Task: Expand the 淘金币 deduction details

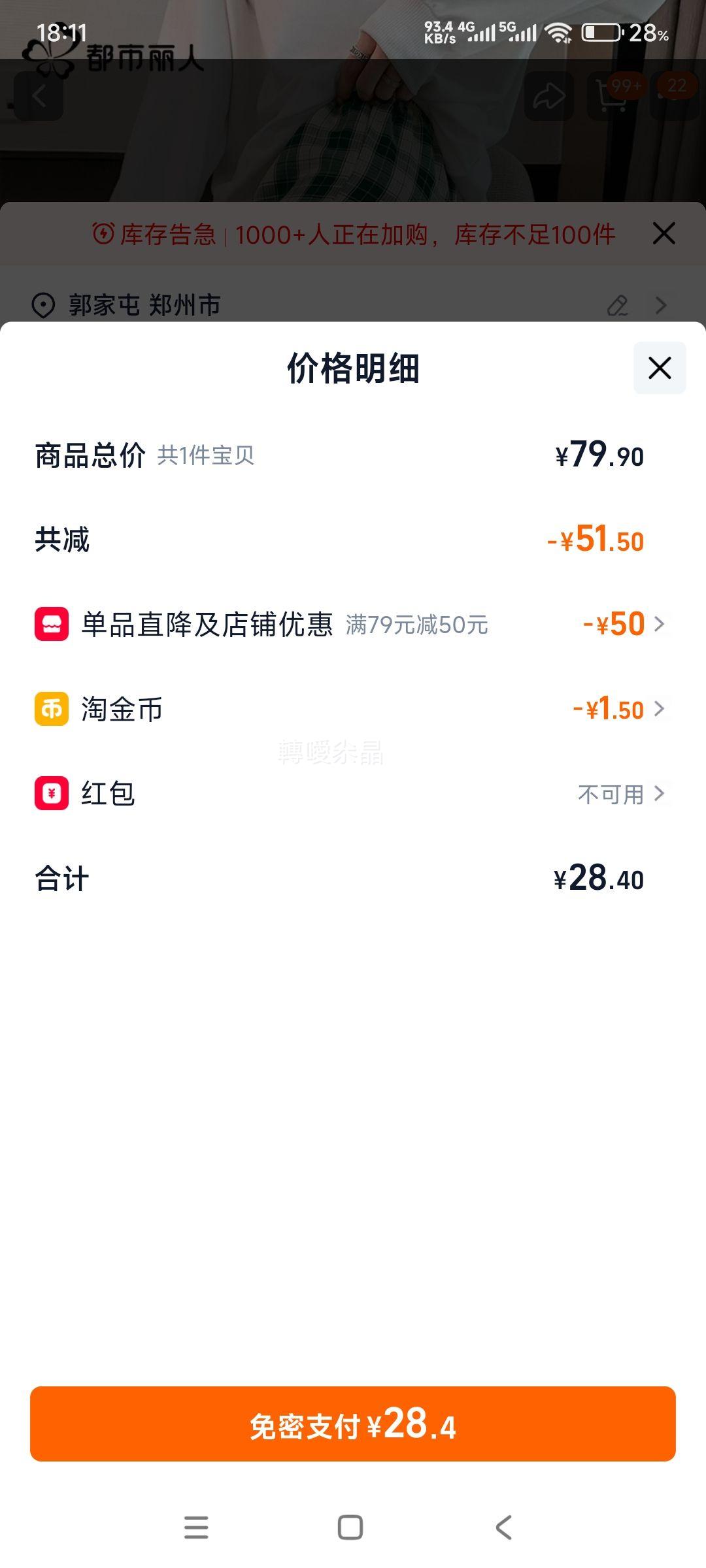Action: pos(660,710)
